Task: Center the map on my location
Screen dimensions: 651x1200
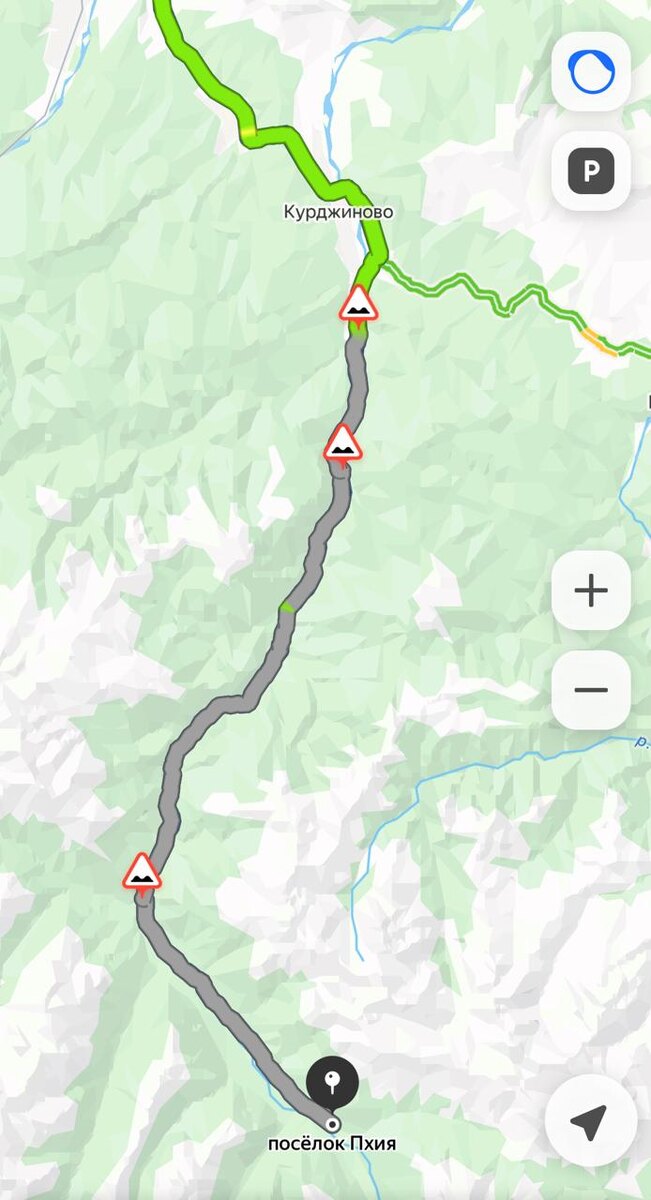Action: coord(591,1121)
